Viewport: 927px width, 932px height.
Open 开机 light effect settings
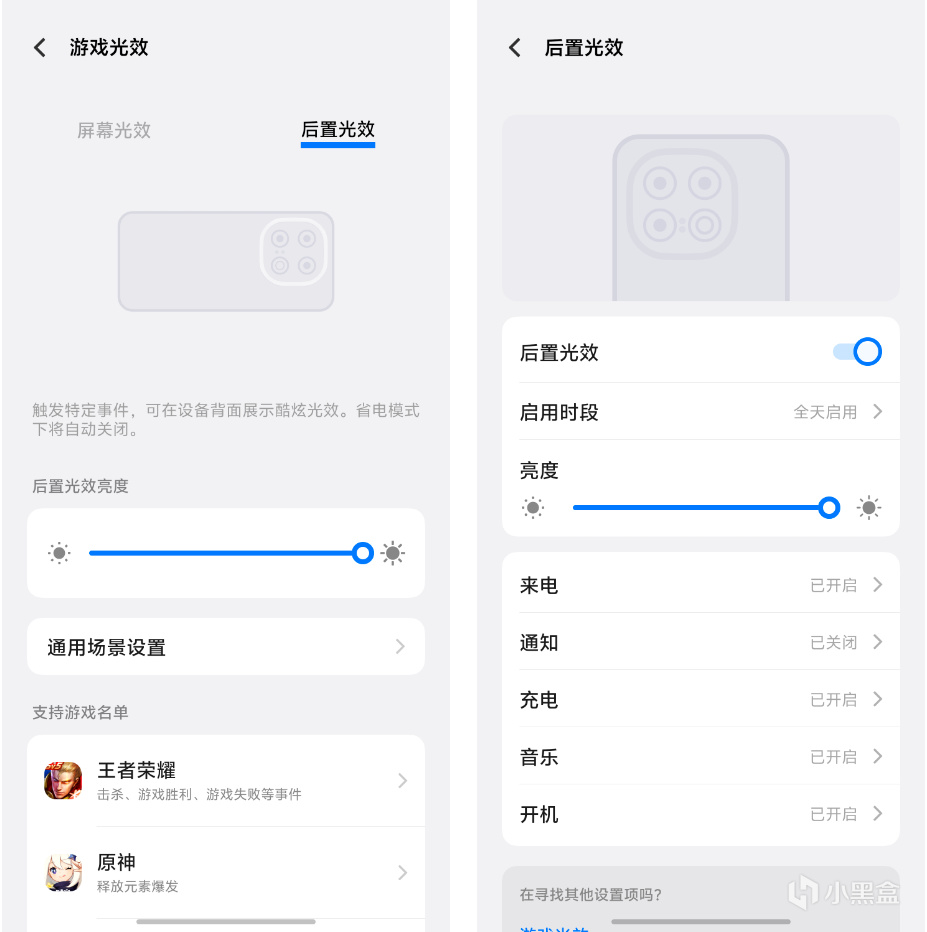(x=700, y=814)
